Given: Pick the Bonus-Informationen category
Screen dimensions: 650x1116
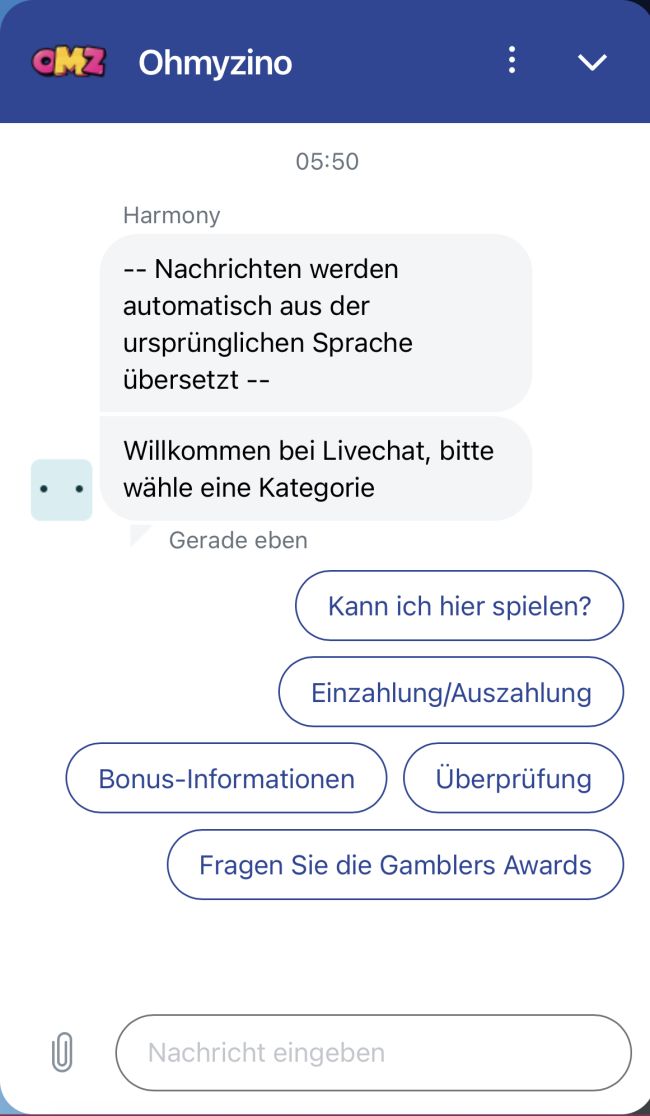Looking at the screenshot, I should (226, 778).
